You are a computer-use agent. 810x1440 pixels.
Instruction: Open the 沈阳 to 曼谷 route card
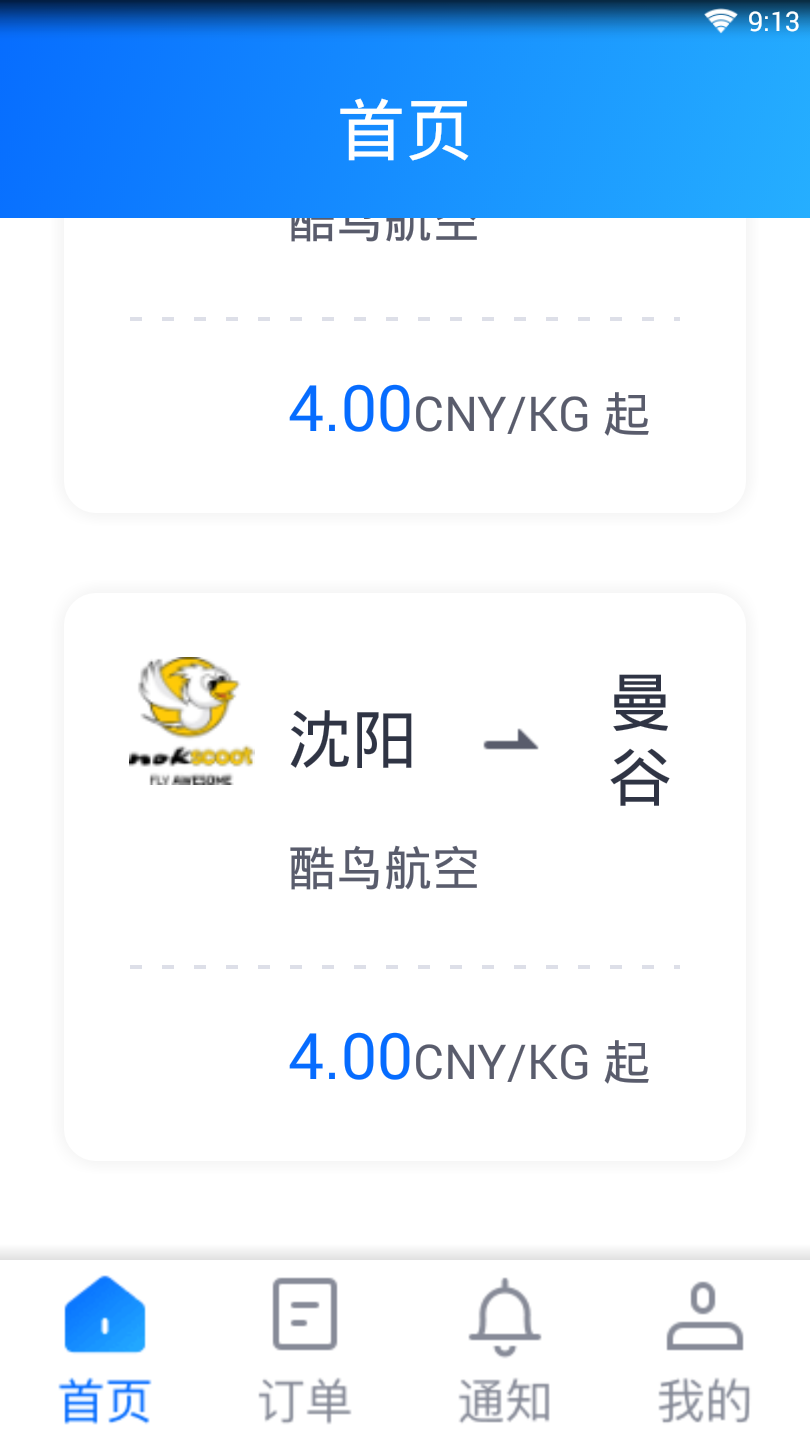click(x=405, y=876)
